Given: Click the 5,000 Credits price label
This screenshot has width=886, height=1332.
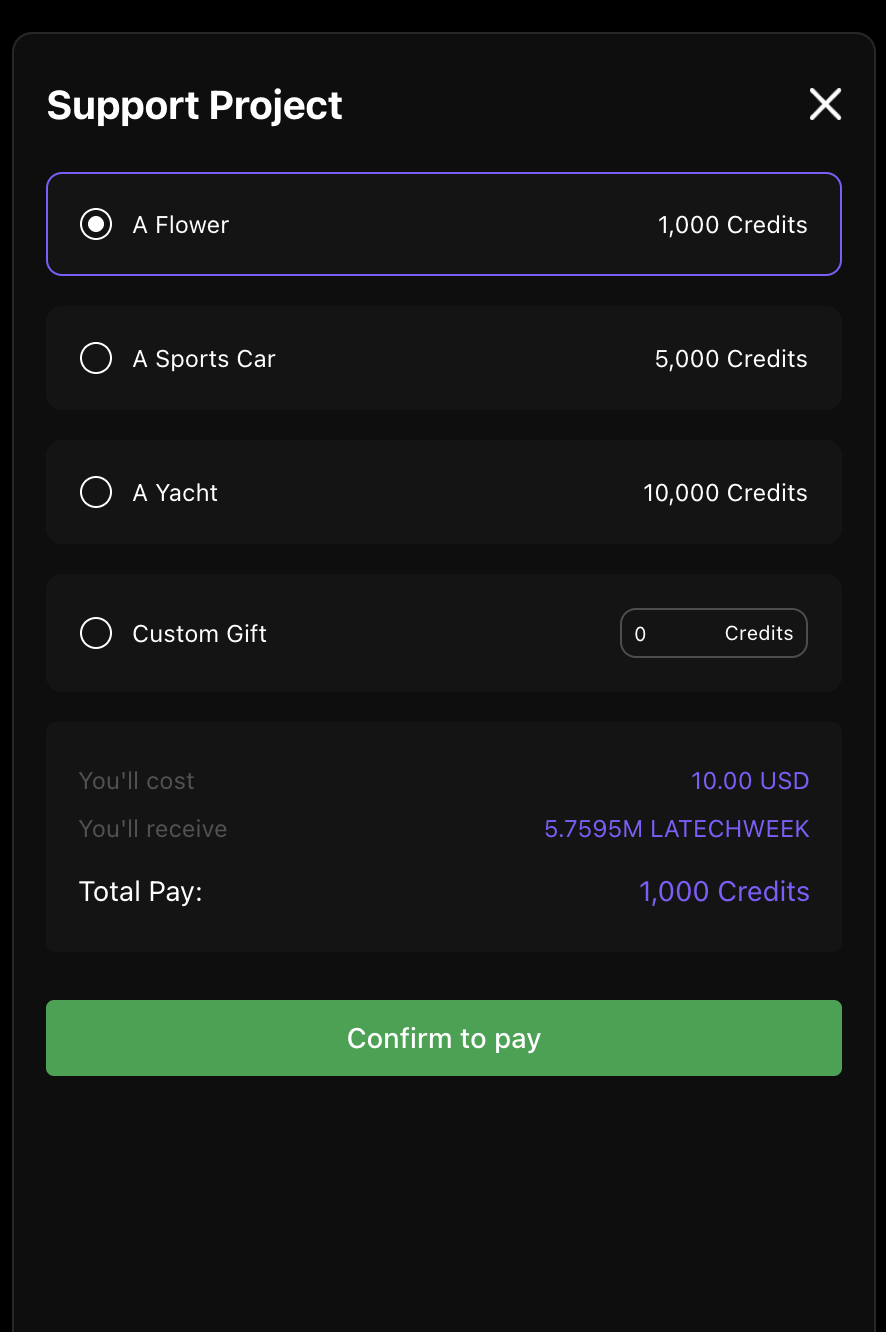Looking at the screenshot, I should coord(731,357).
